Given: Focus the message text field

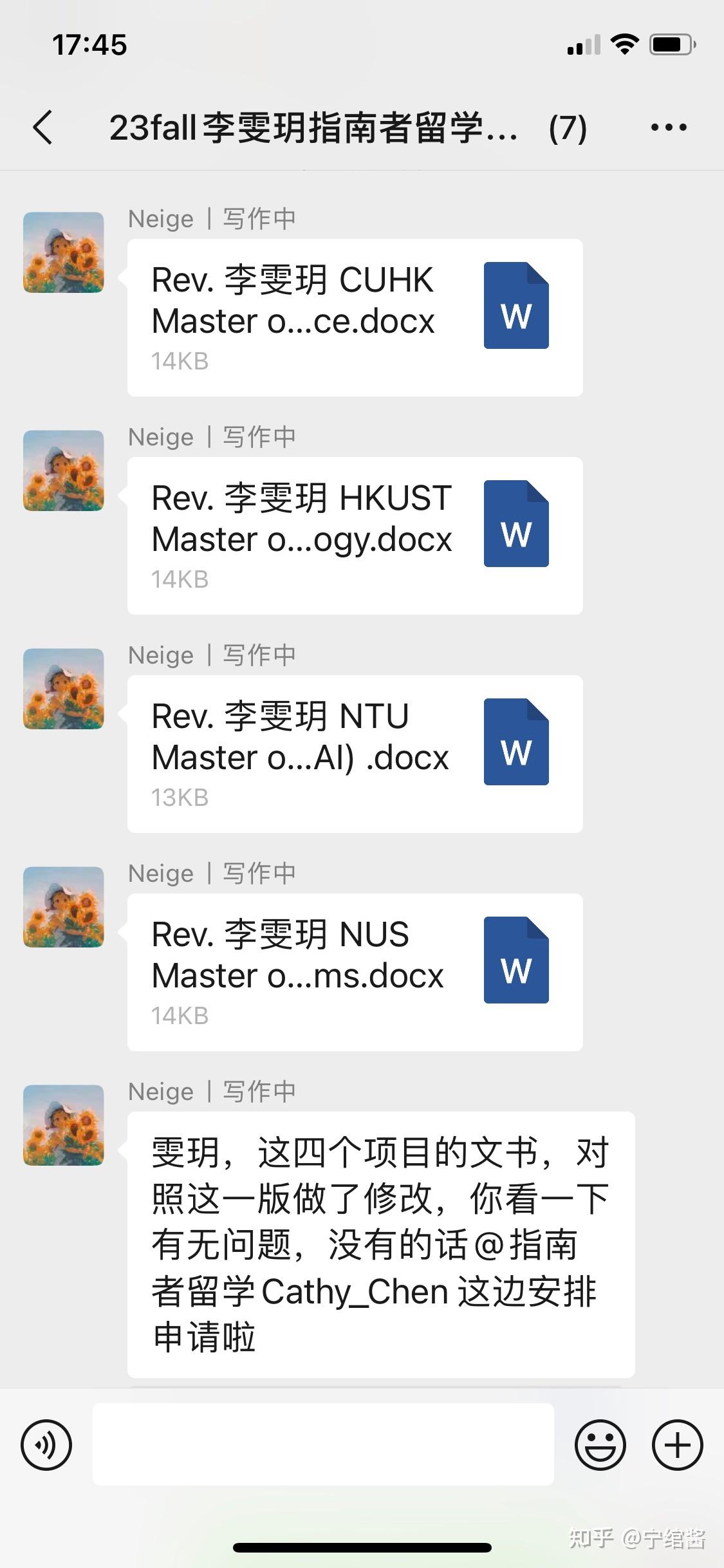Looking at the screenshot, I should click(323, 1444).
